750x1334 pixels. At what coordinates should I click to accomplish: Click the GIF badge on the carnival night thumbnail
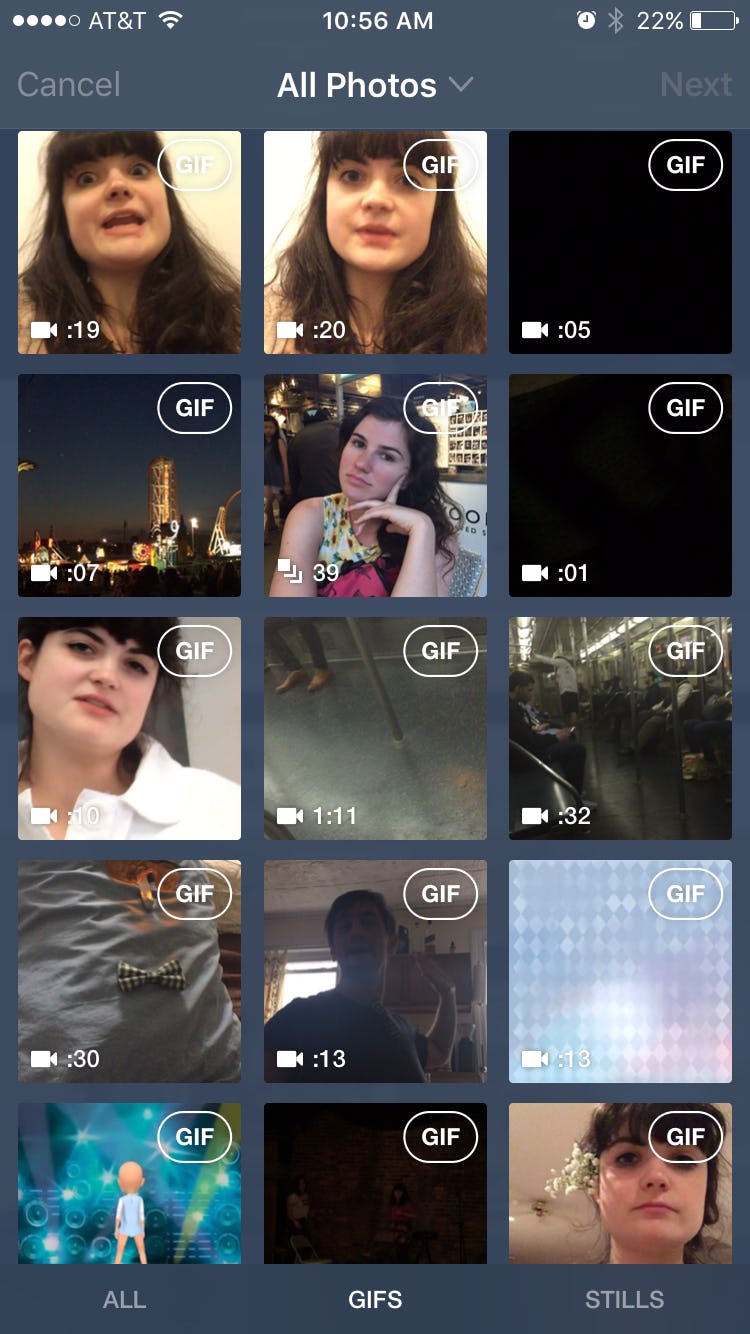click(x=195, y=407)
